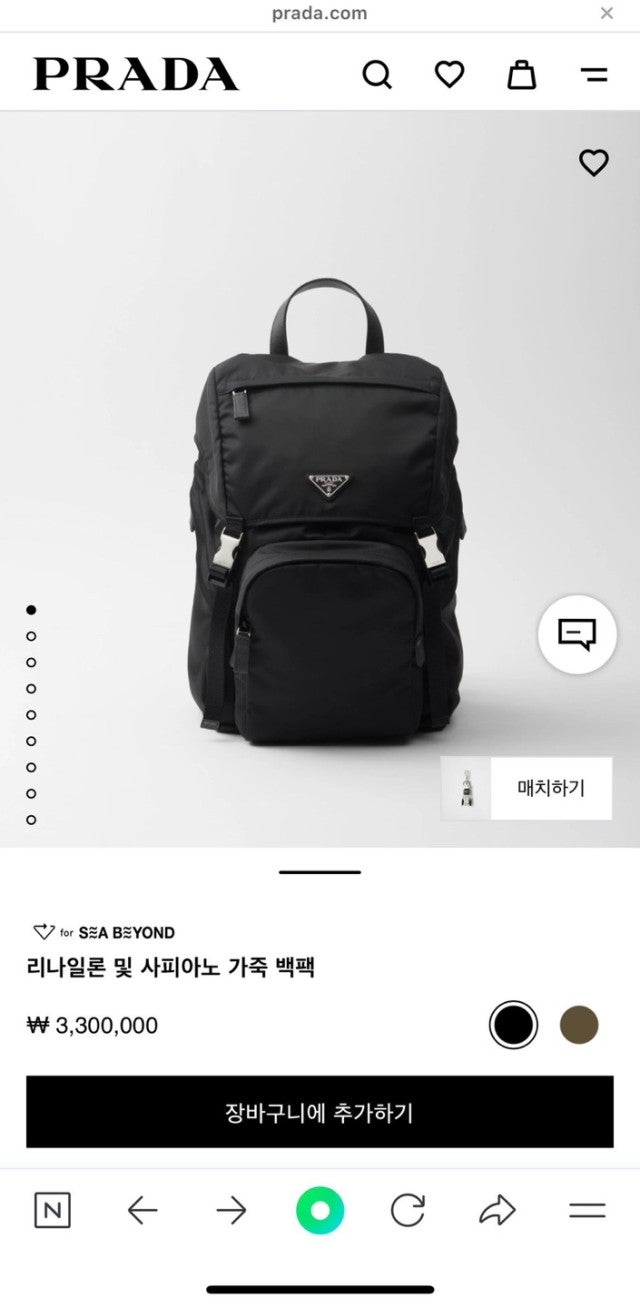Open the Prada hamburger menu
This screenshot has height=1307, width=640.
(594, 75)
